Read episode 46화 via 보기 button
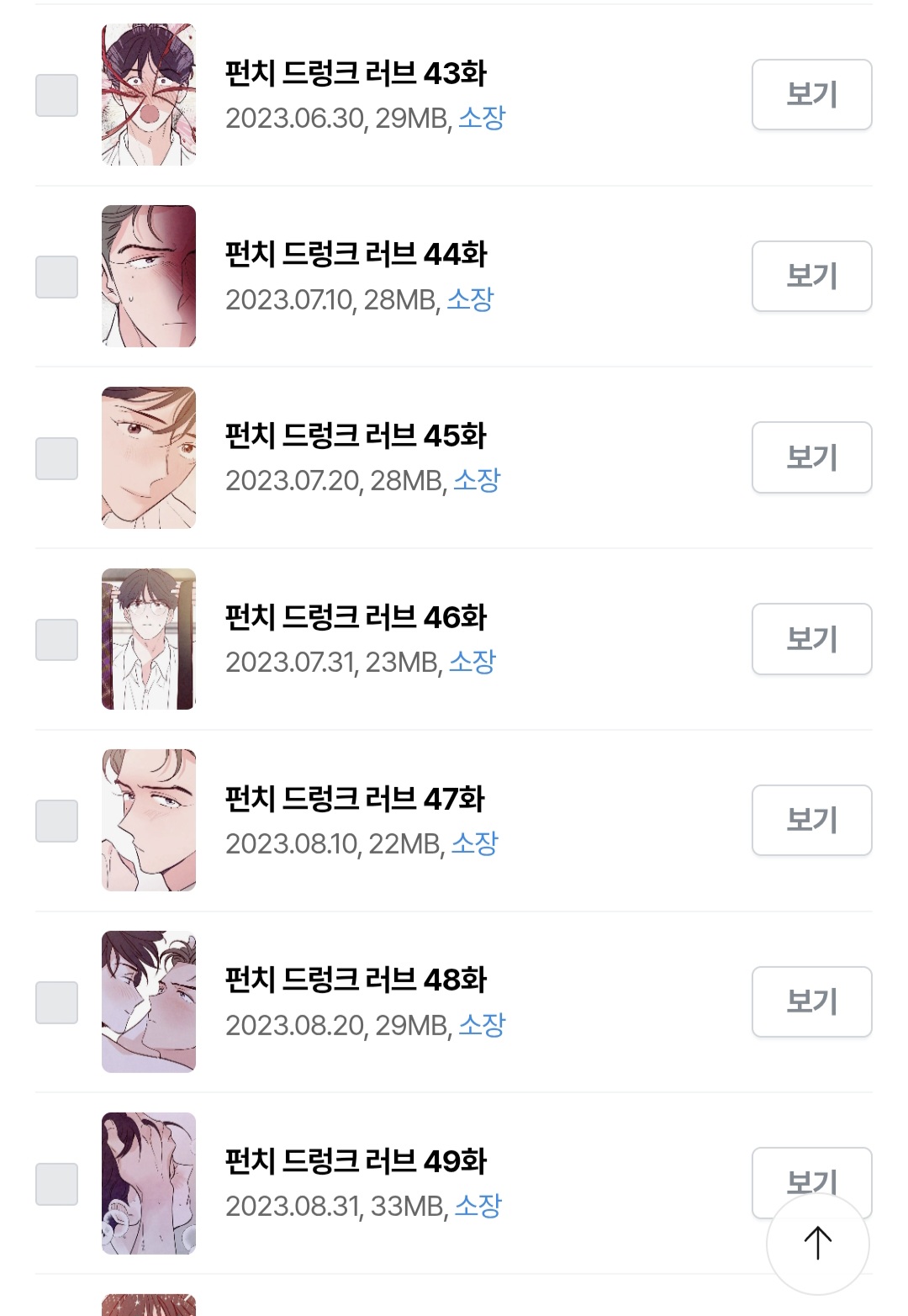Screen dimensions: 908x1316 click(x=811, y=639)
